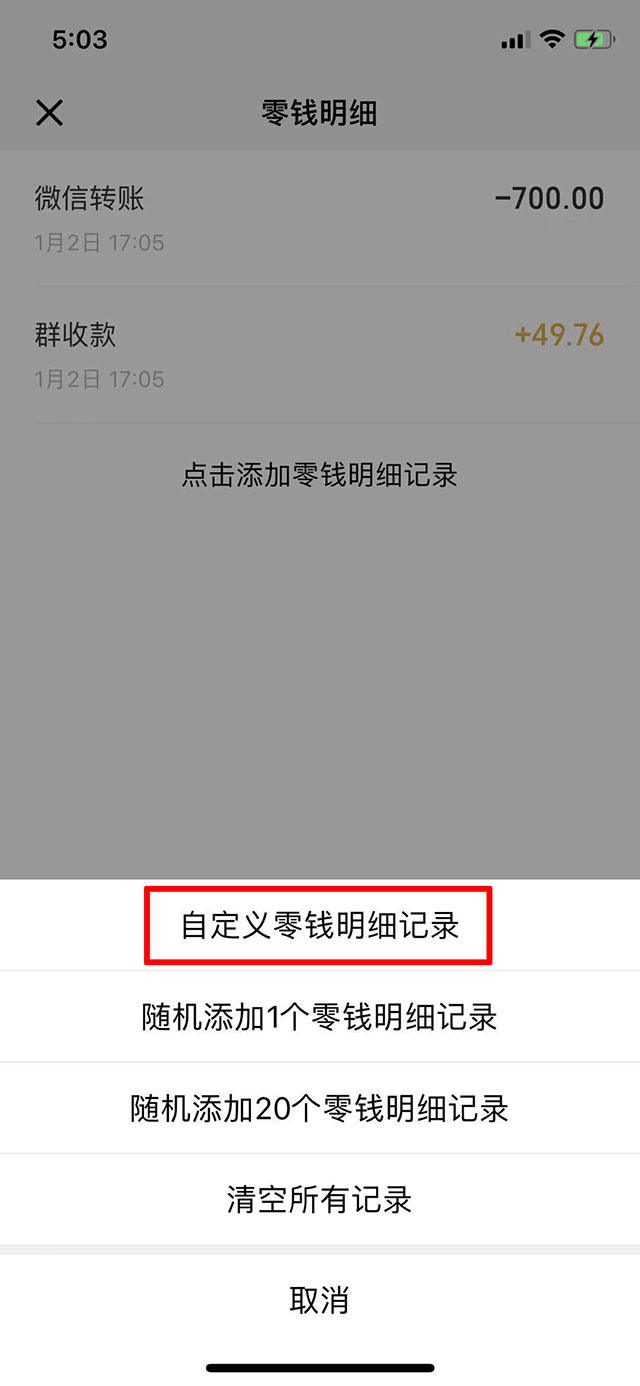
Task: Tap 清空所有记录 to clear records
Action: pos(319,1199)
